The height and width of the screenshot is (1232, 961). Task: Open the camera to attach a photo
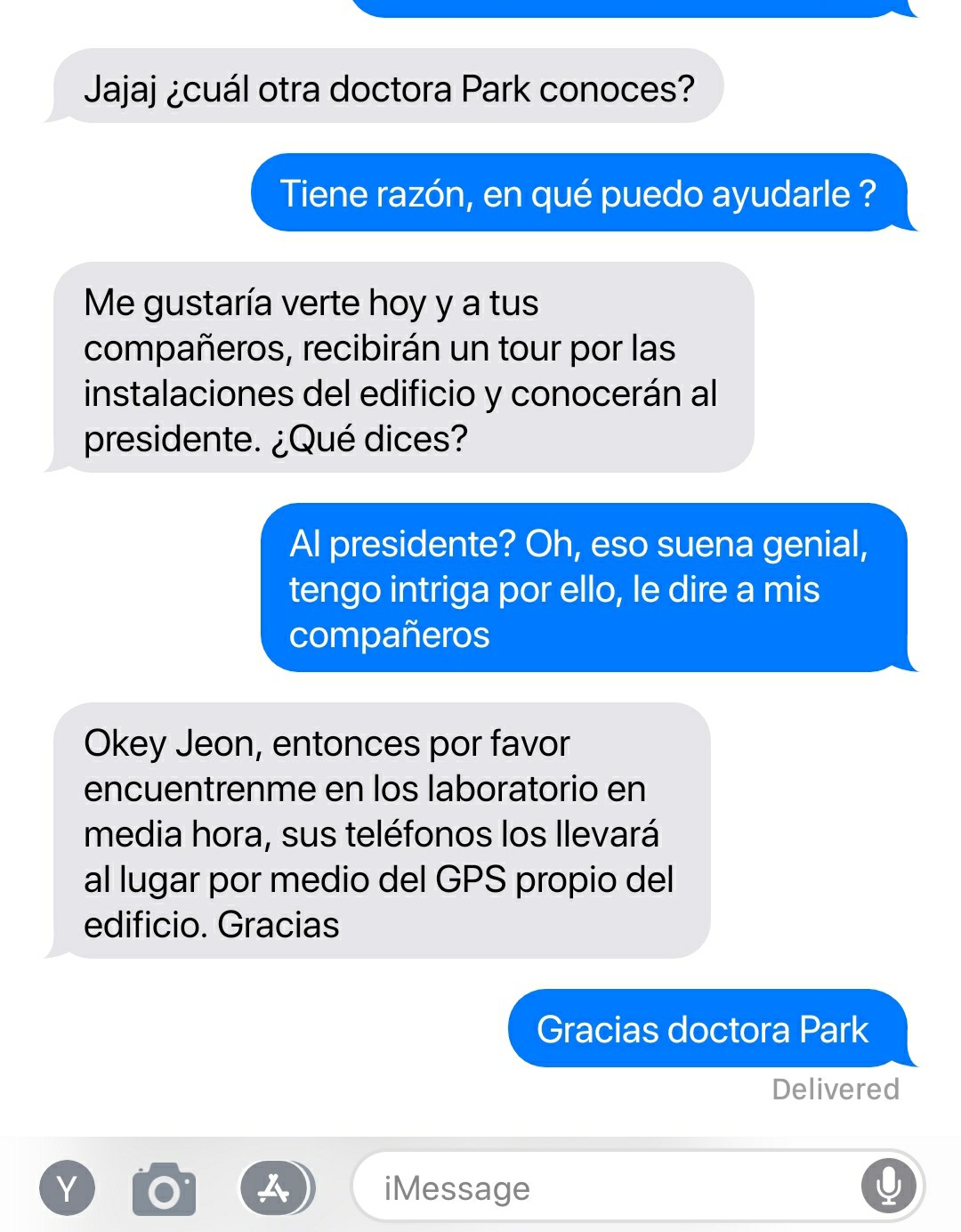coord(164,1189)
